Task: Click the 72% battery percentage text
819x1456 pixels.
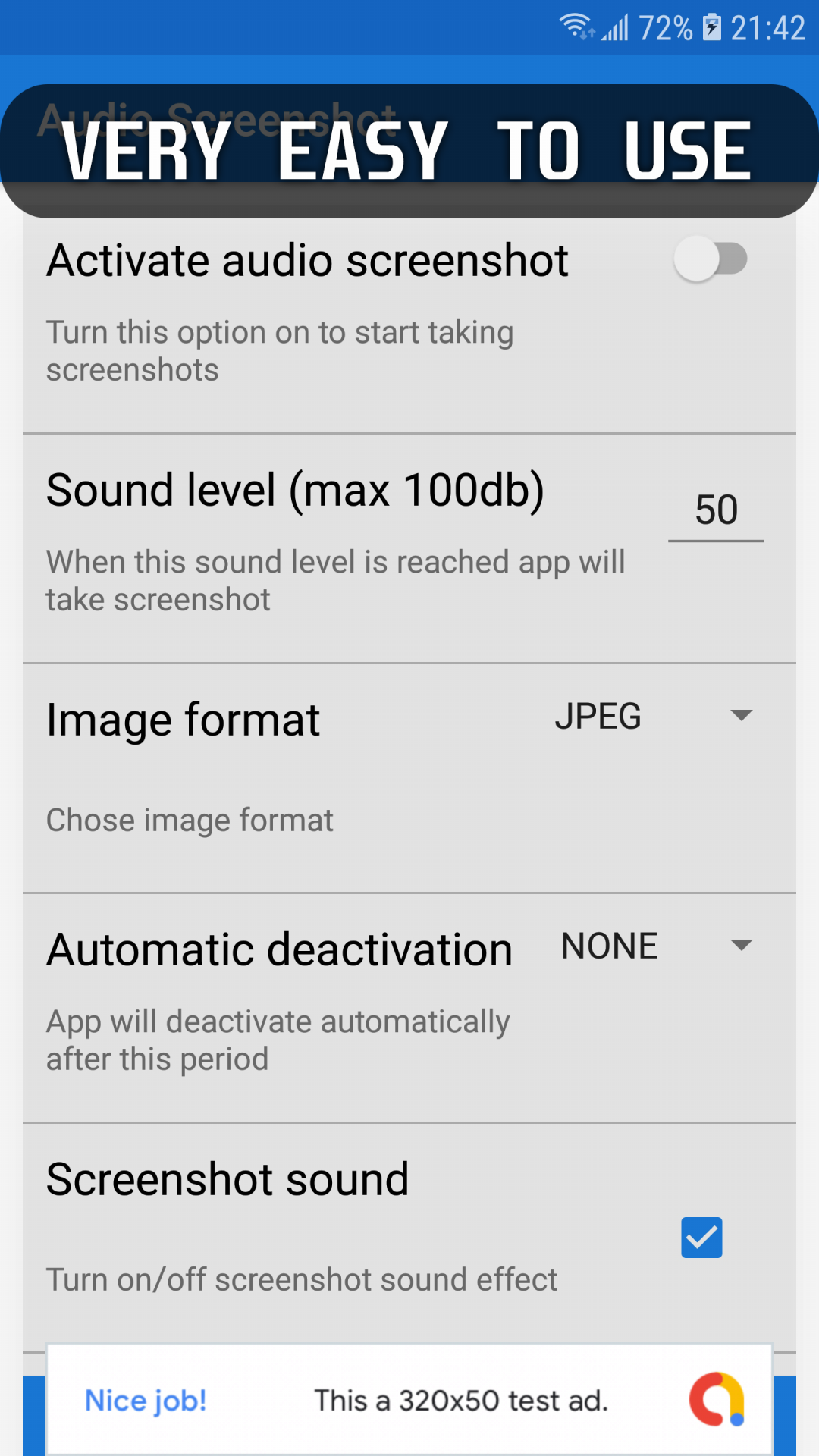Action: [662, 27]
